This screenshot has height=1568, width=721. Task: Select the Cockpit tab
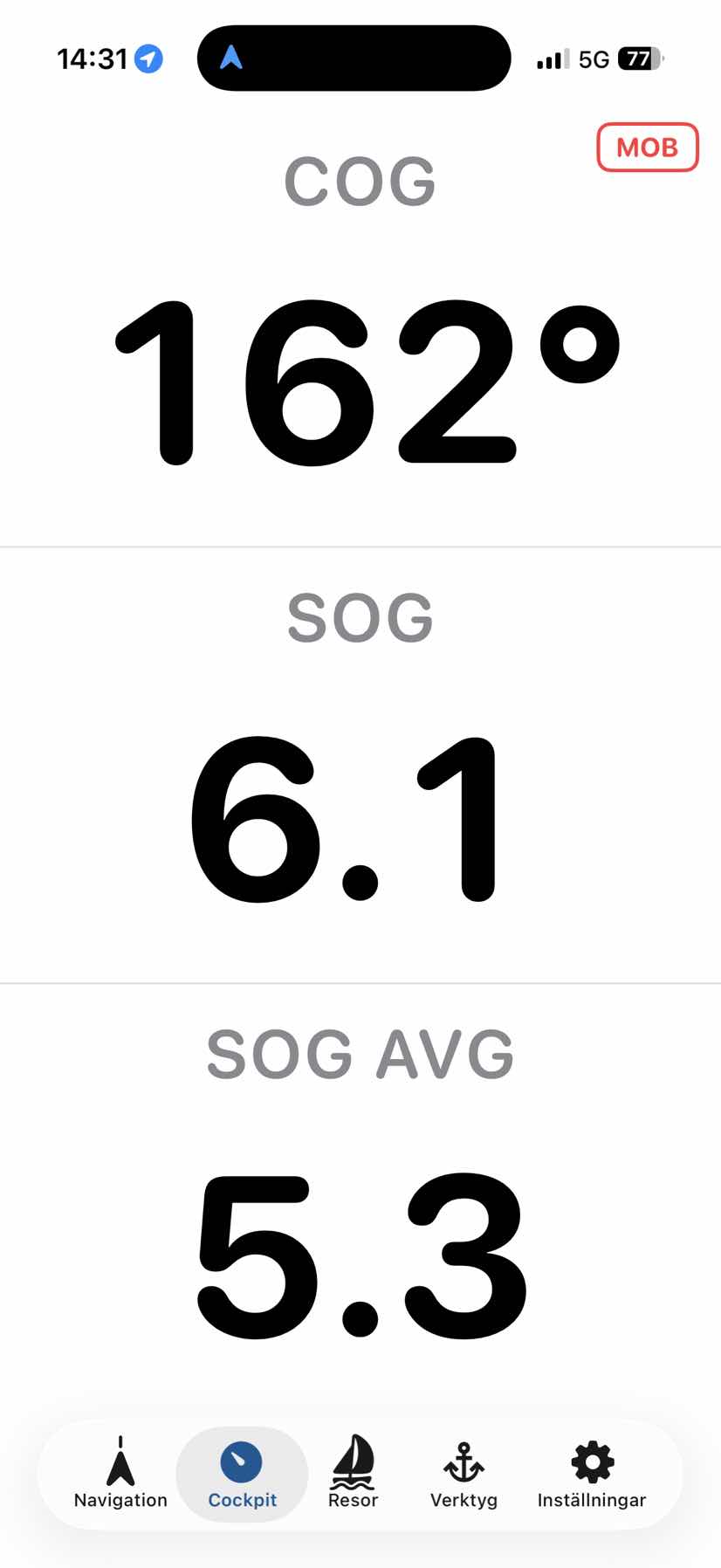click(242, 1474)
